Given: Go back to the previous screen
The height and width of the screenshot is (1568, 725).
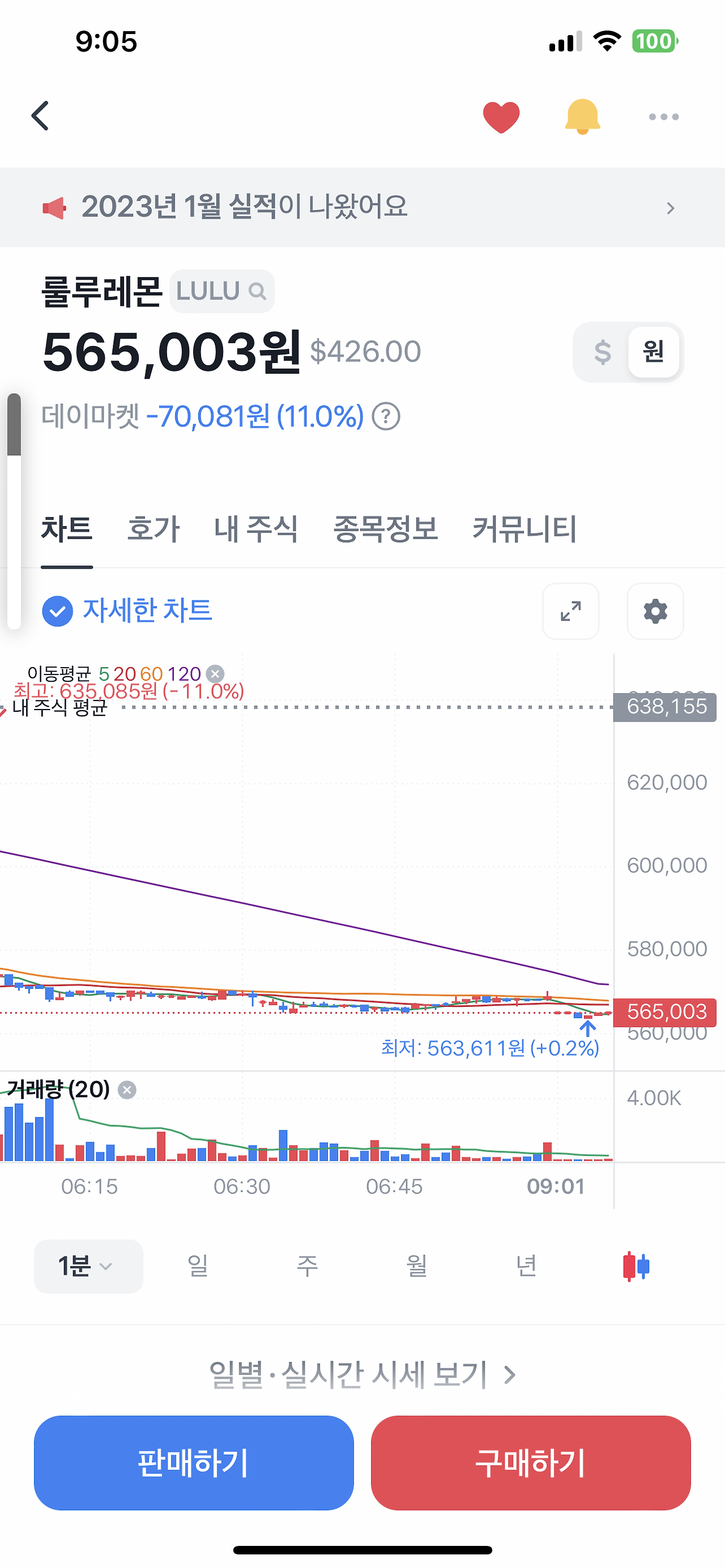Looking at the screenshot, I should pos(40,116).
